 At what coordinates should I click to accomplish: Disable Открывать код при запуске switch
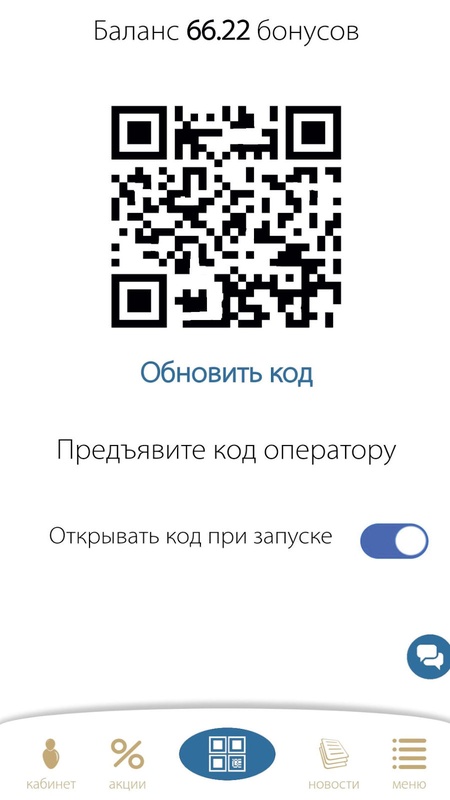(x=394, y=540)
